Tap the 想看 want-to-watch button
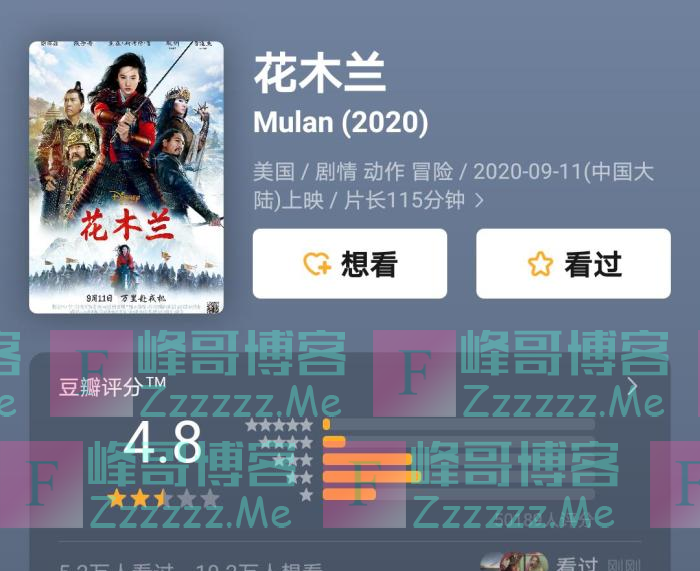The height and width of the screenshot is (571, 700). [x=349, y=264]
